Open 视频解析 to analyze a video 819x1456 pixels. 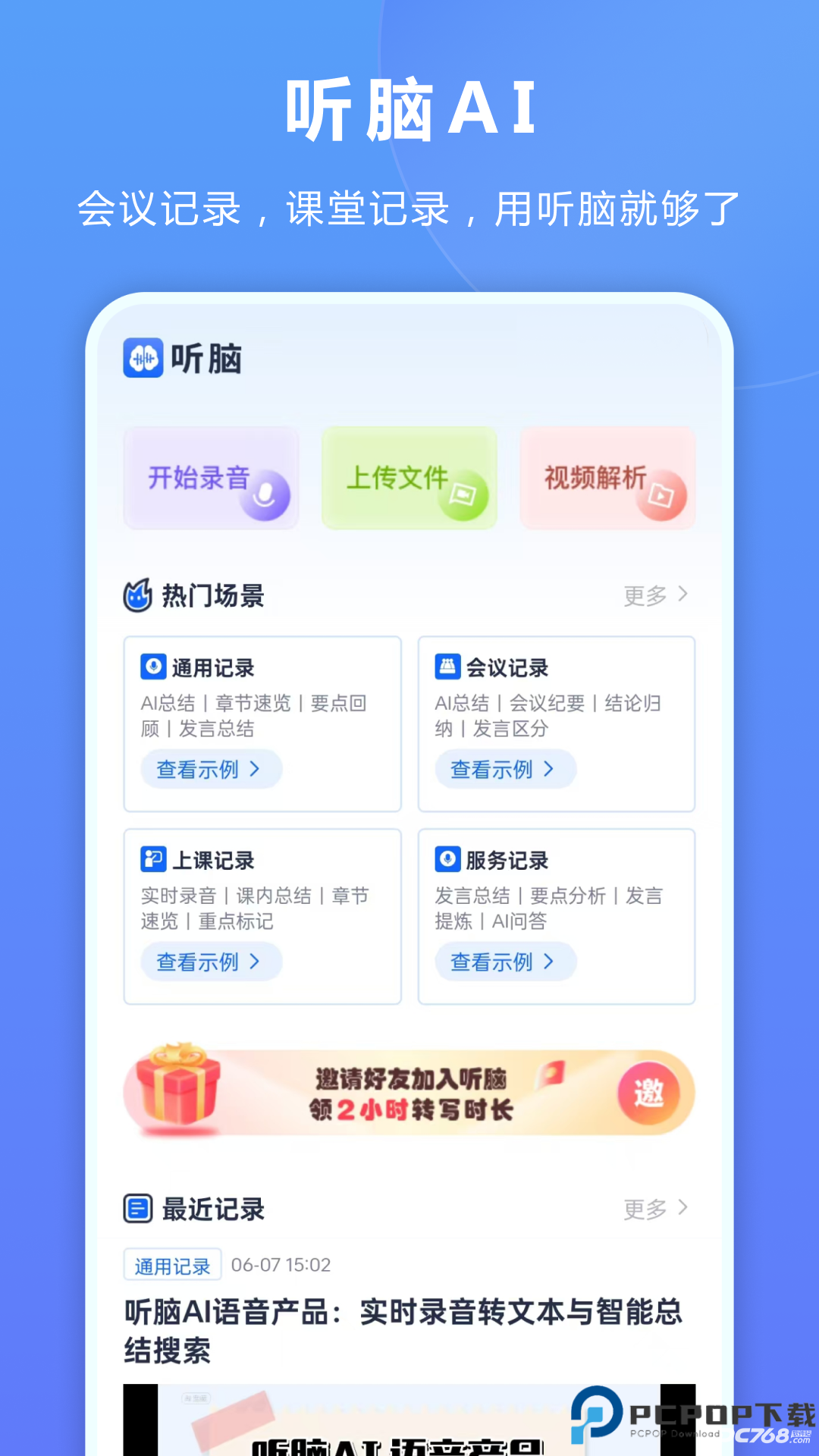(607, 478)
